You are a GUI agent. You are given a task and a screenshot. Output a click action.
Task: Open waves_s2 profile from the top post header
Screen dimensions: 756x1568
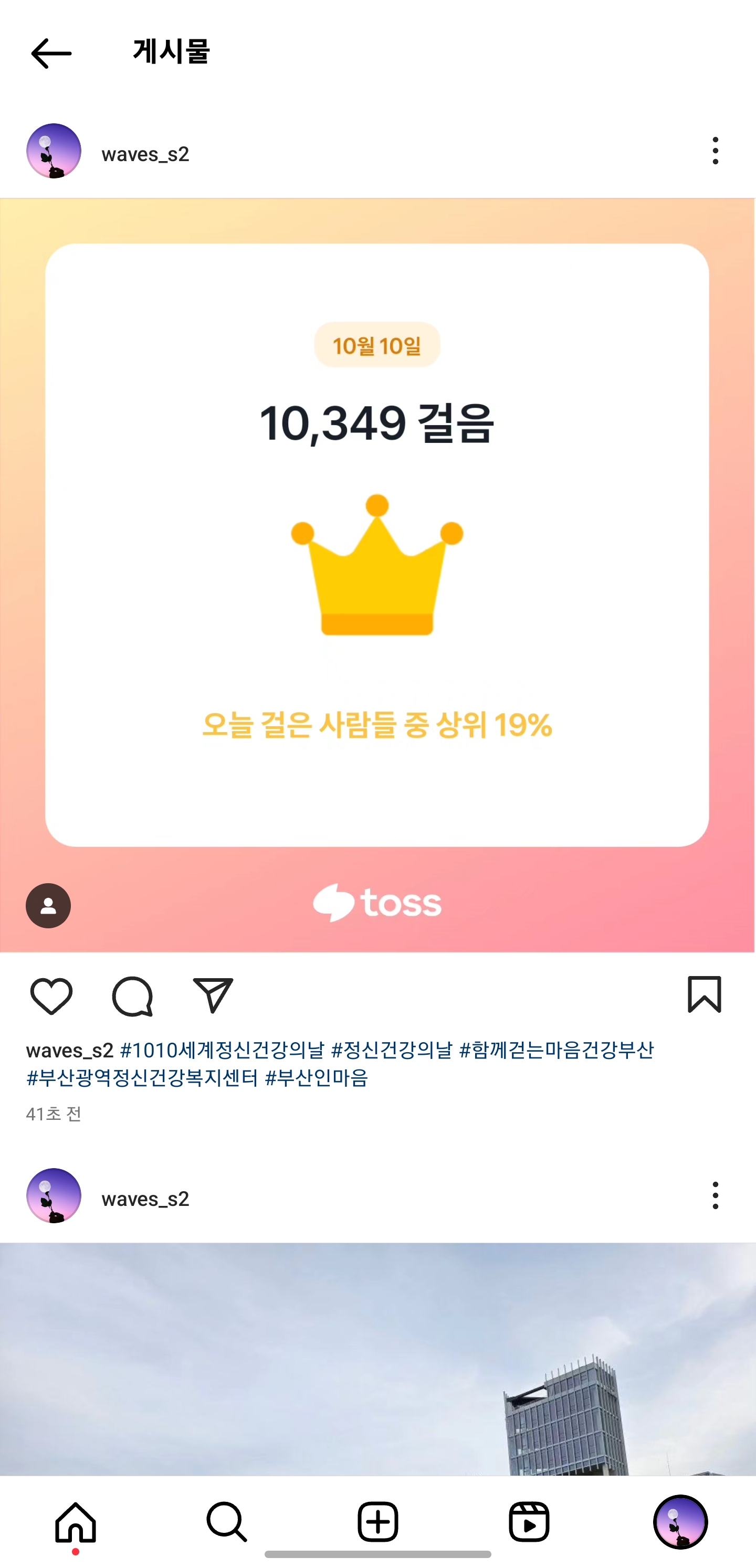pos(145,154)
